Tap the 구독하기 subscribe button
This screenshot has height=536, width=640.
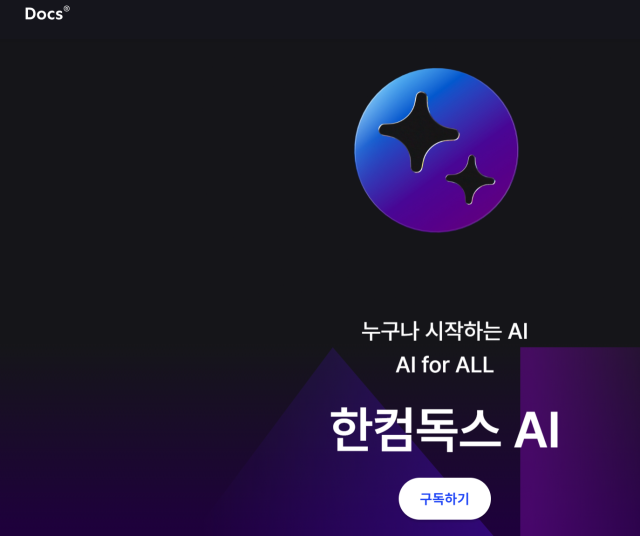pyautogui.click(x=444, y=499)
